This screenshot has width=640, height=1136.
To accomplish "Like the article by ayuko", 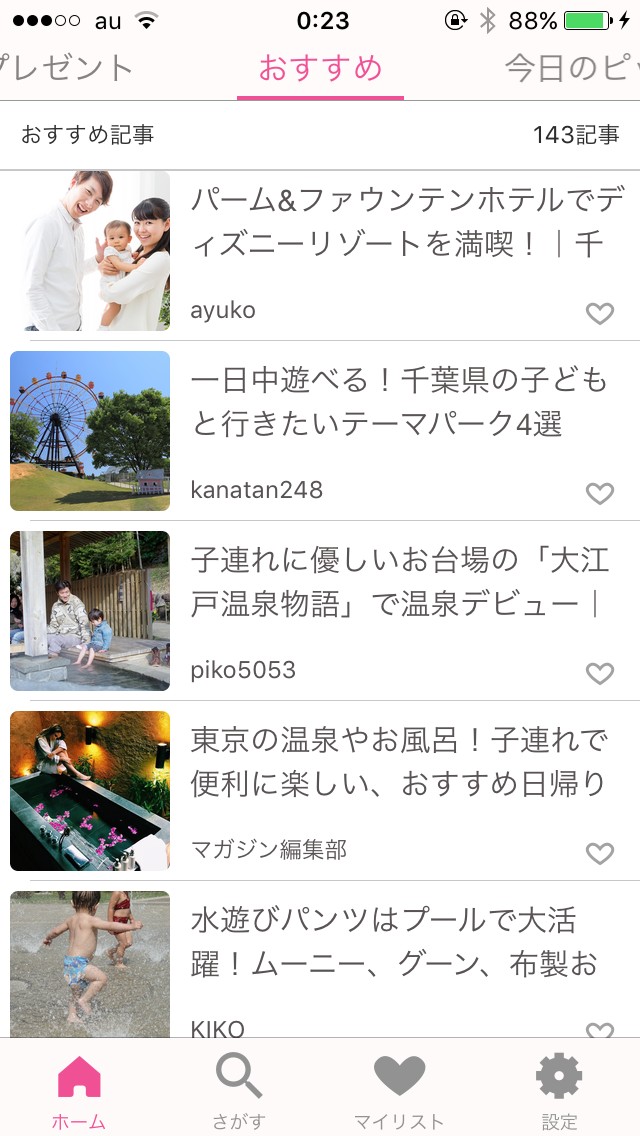I will [599, 313].
